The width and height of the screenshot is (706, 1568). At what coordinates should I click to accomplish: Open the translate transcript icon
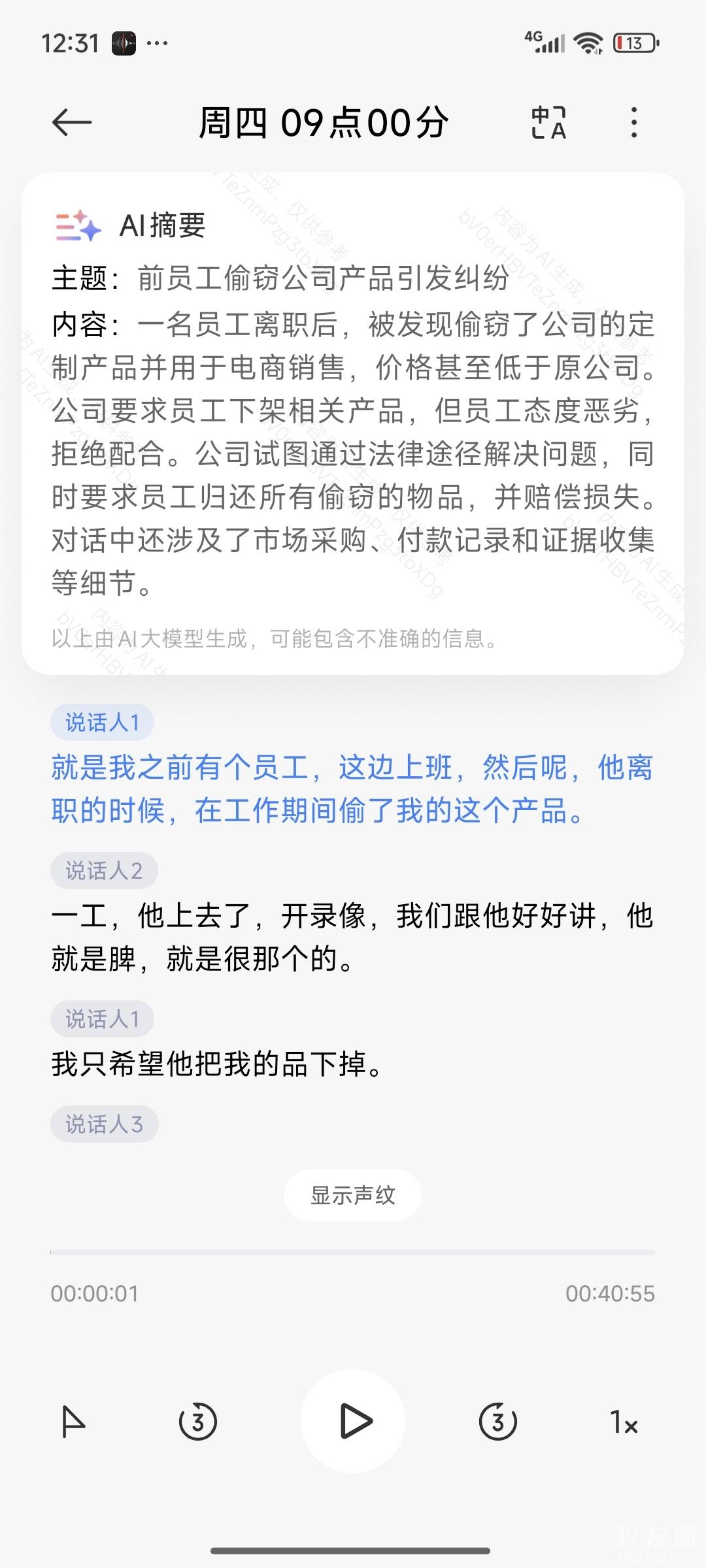point(548,123)
